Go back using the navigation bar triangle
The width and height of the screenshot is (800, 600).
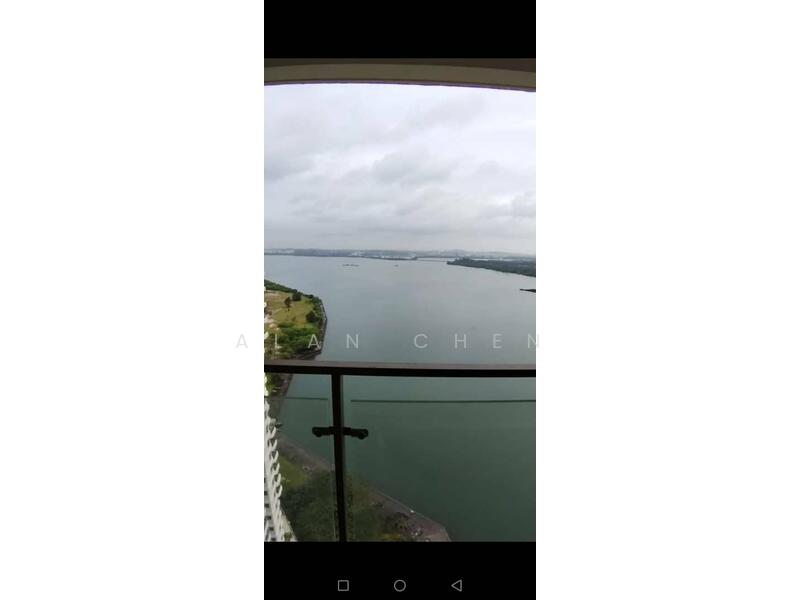456,585
